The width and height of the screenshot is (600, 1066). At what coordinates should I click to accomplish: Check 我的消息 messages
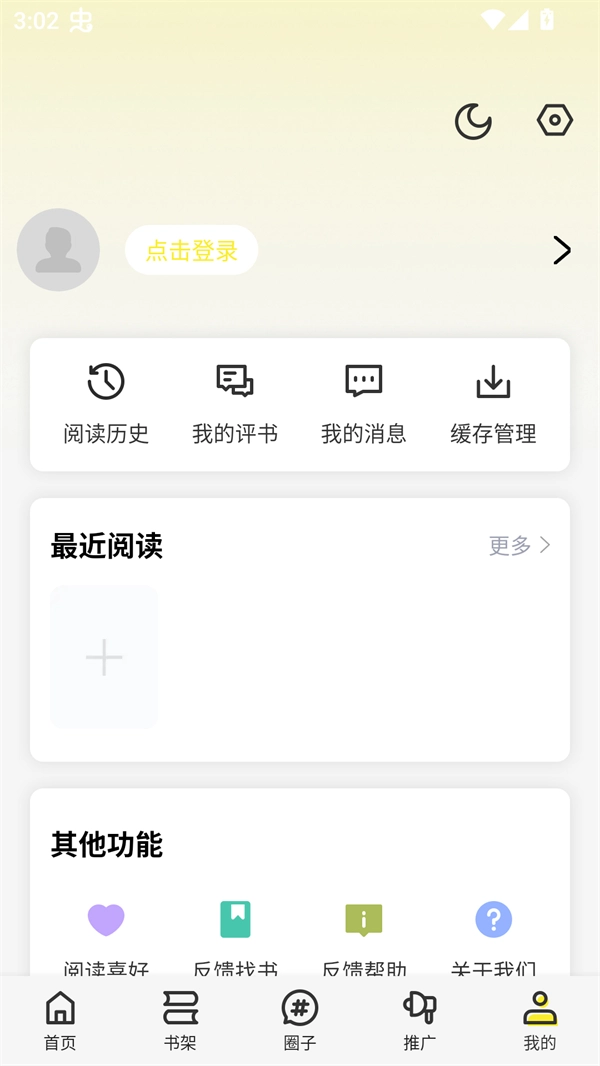pyautogui.click(x=364, y=404)
